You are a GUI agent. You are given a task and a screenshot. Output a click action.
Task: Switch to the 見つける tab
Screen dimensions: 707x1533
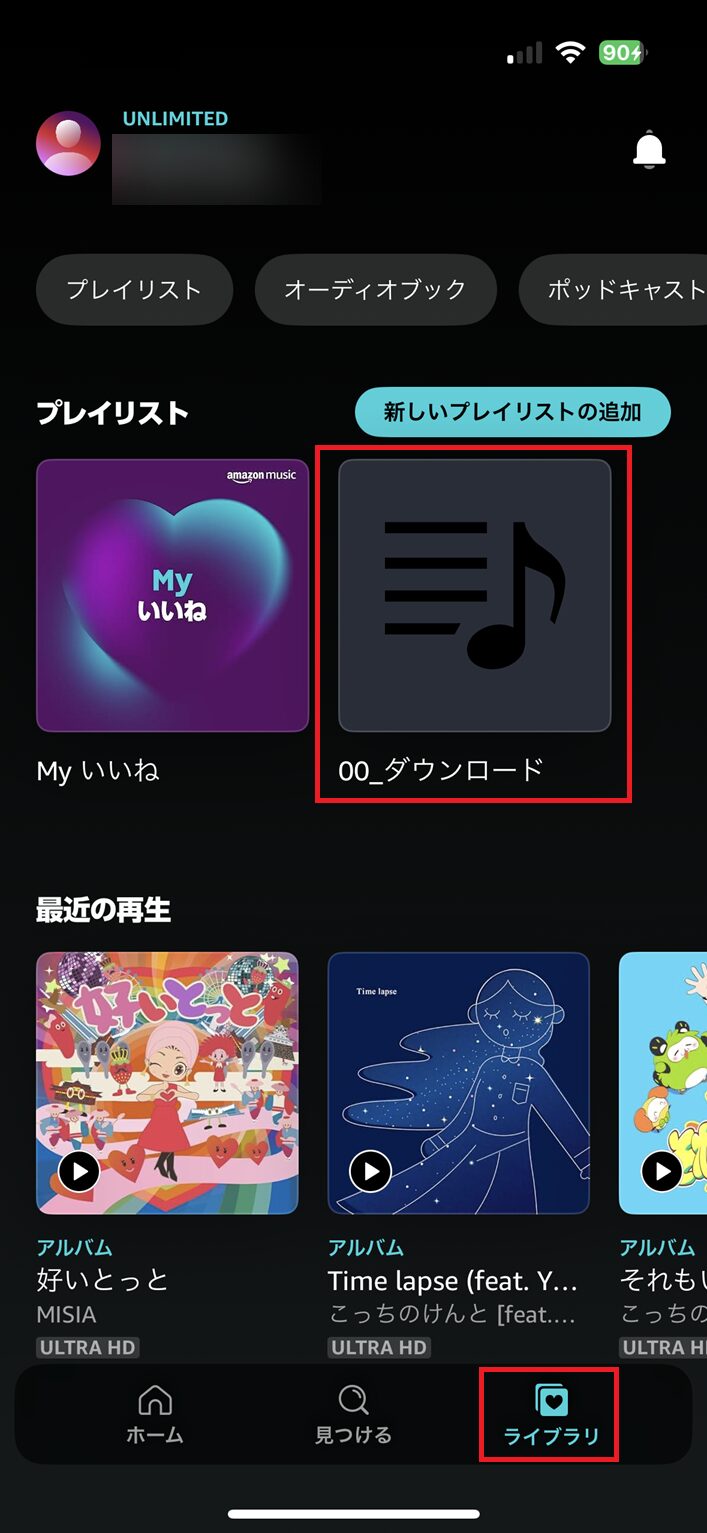[353, 1414]
